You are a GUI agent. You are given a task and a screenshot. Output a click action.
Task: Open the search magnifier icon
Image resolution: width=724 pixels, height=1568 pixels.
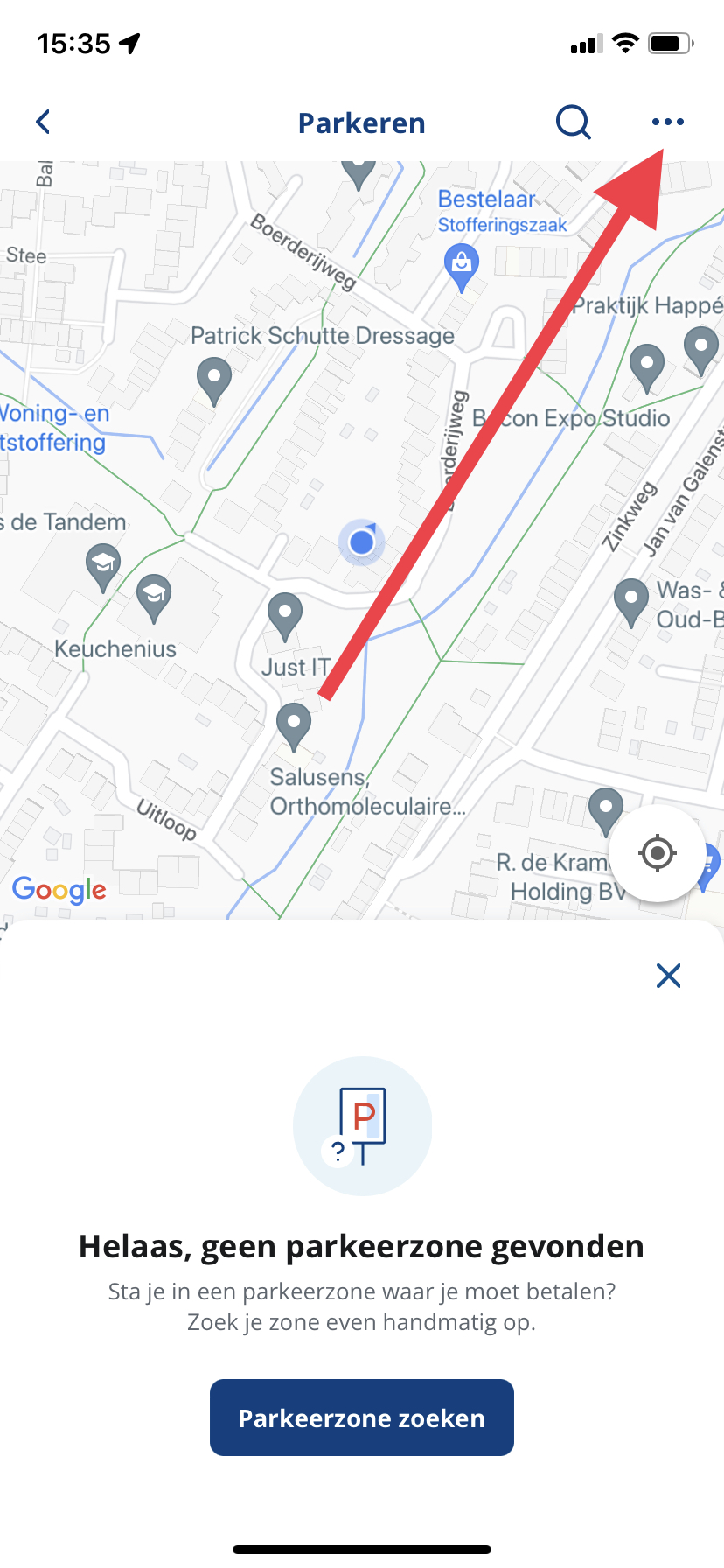click(x=574, y=122)
